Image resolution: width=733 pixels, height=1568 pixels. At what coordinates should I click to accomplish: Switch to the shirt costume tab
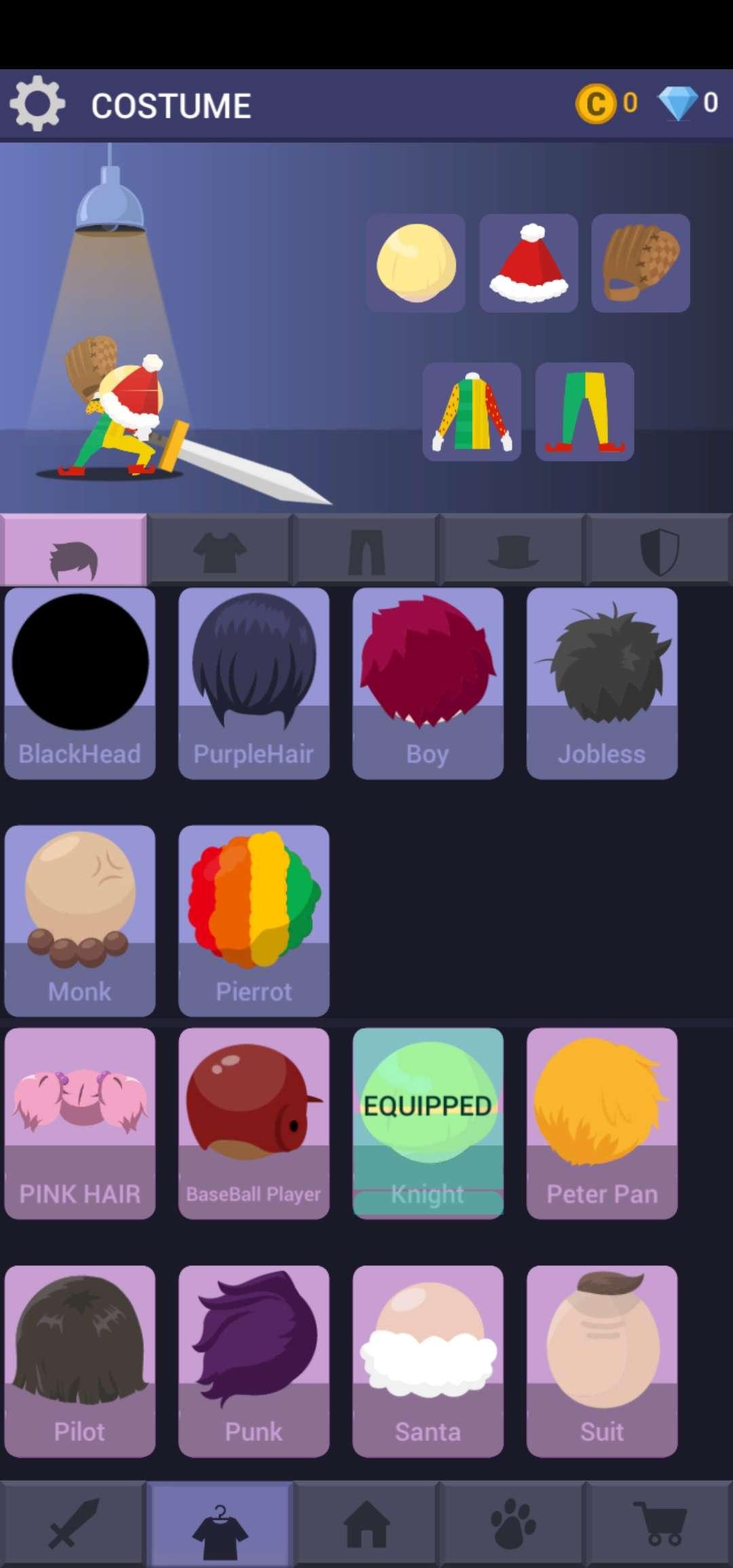[x=220, y=550]
